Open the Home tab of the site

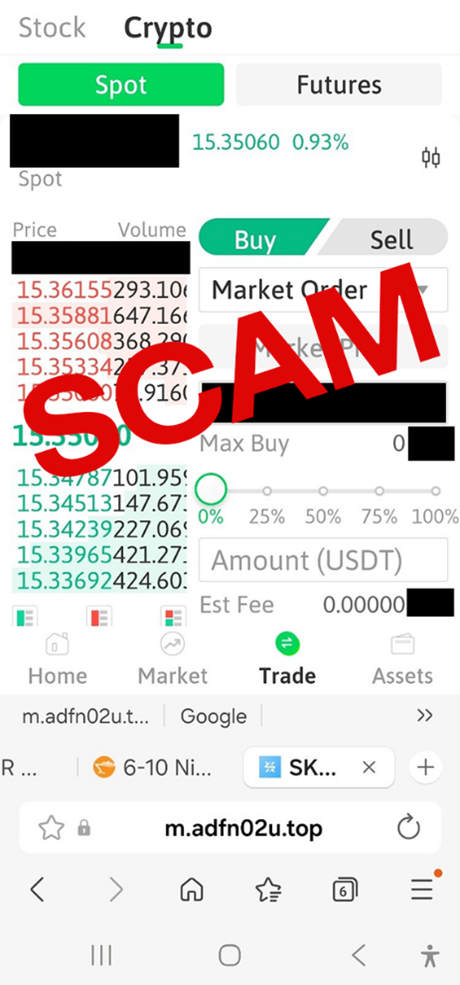pyautogui.click(x=57, y=660)
